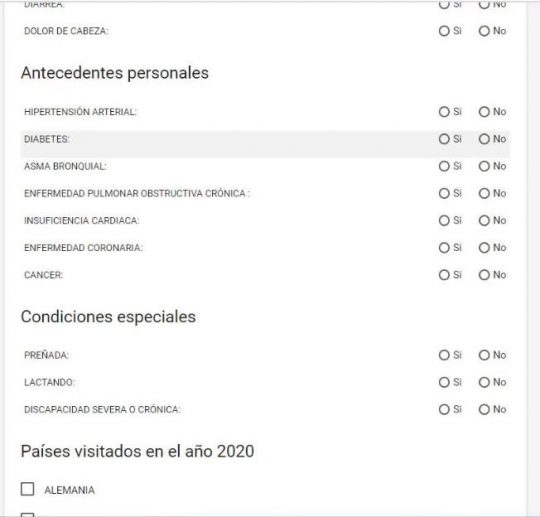Mark Si for Diabetes

(444, 139)
